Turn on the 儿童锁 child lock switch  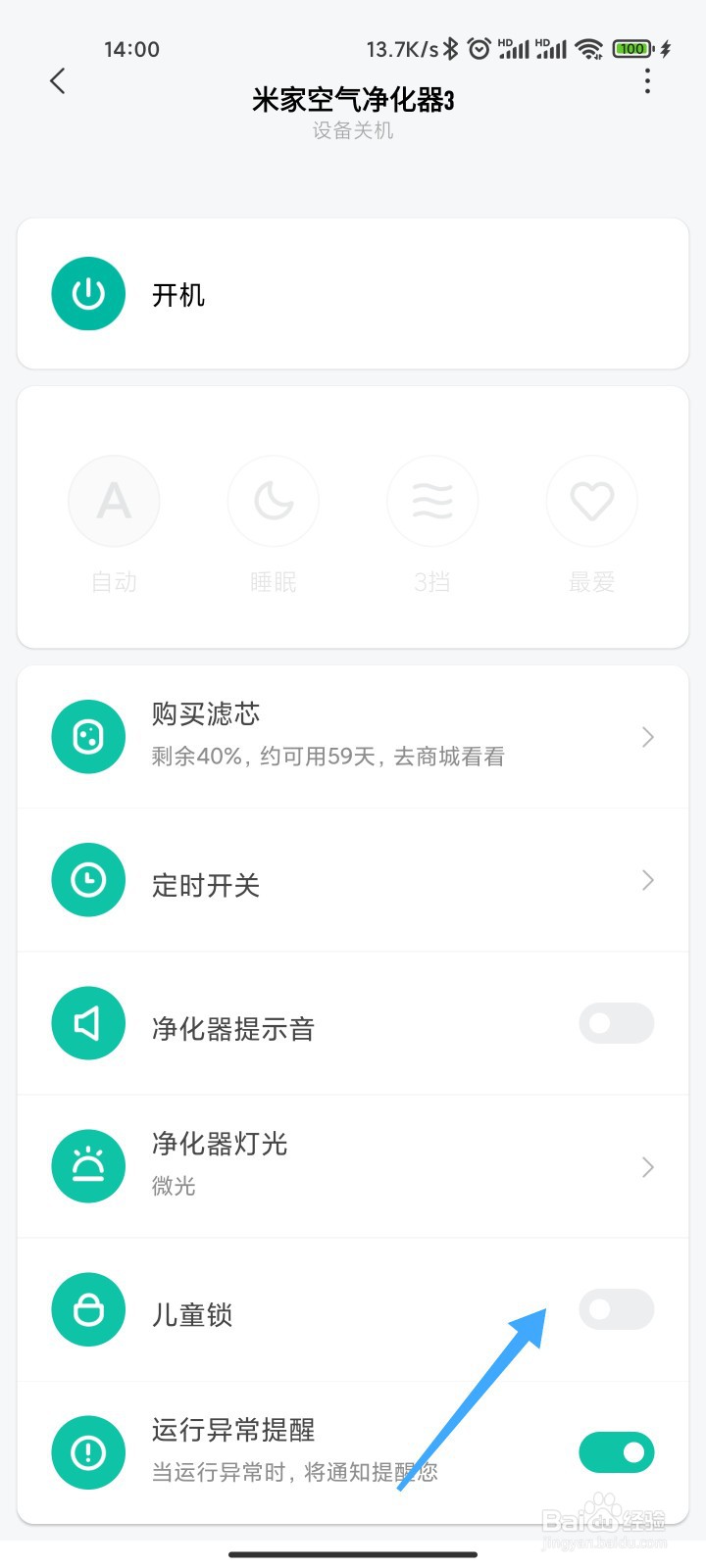[616, 1309]
